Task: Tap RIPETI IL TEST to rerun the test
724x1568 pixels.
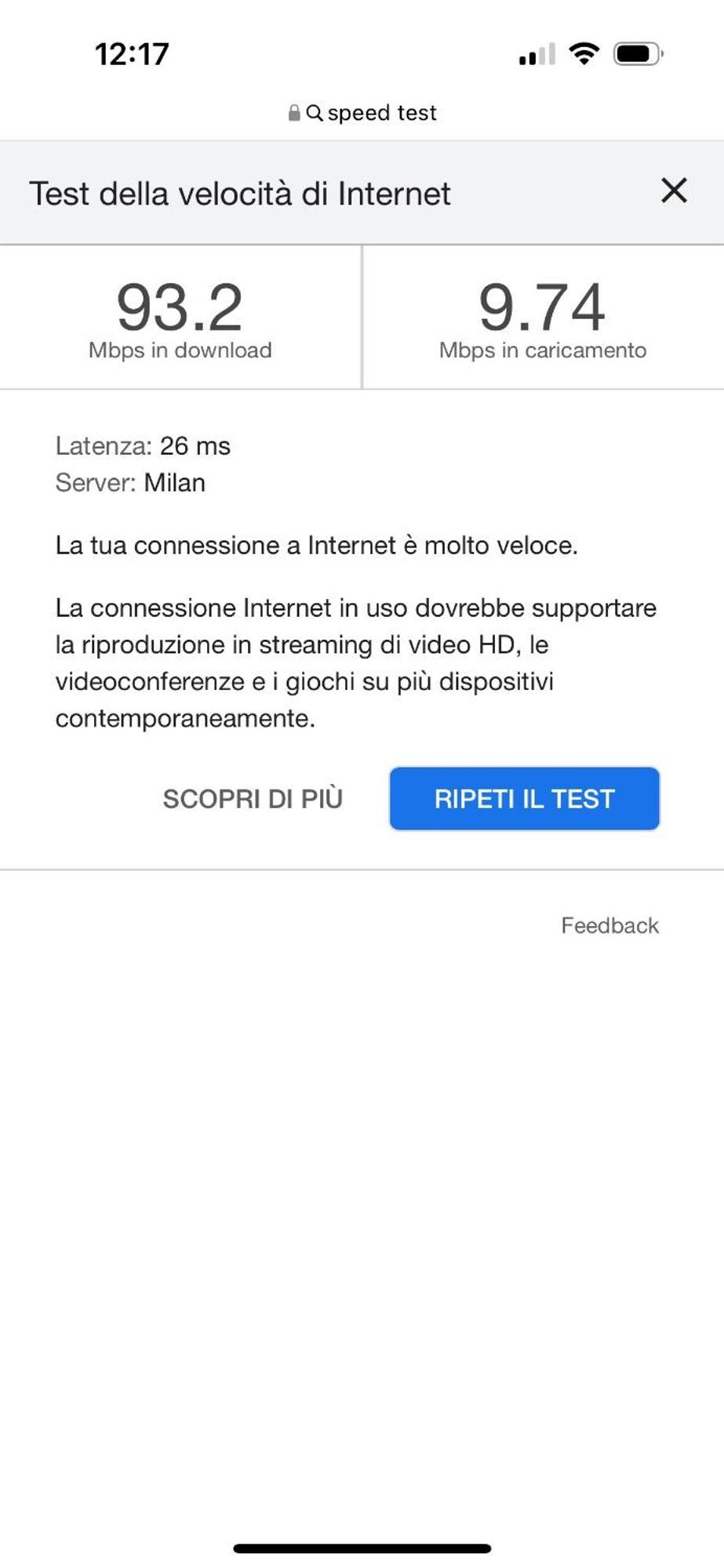Action: pos(524,798)
